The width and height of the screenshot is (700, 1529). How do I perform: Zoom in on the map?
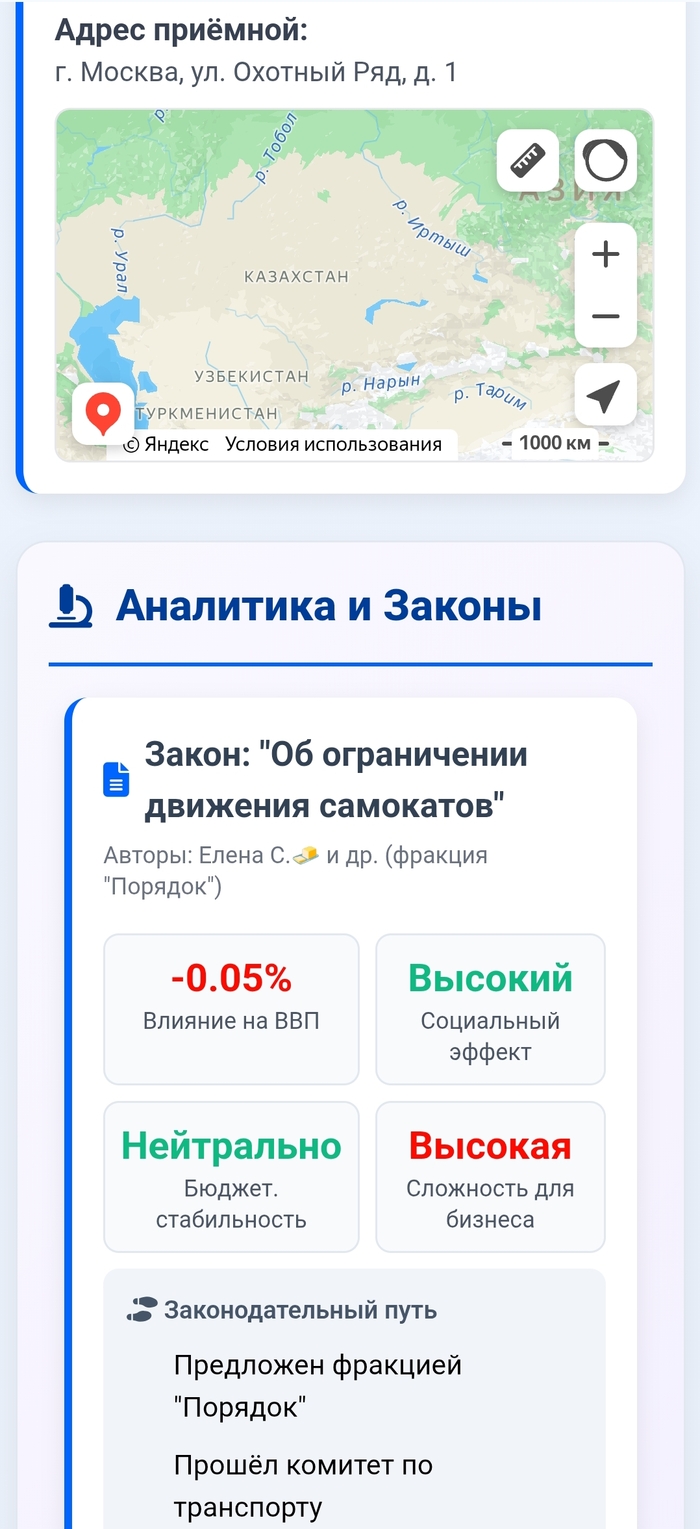click(605, 254)
